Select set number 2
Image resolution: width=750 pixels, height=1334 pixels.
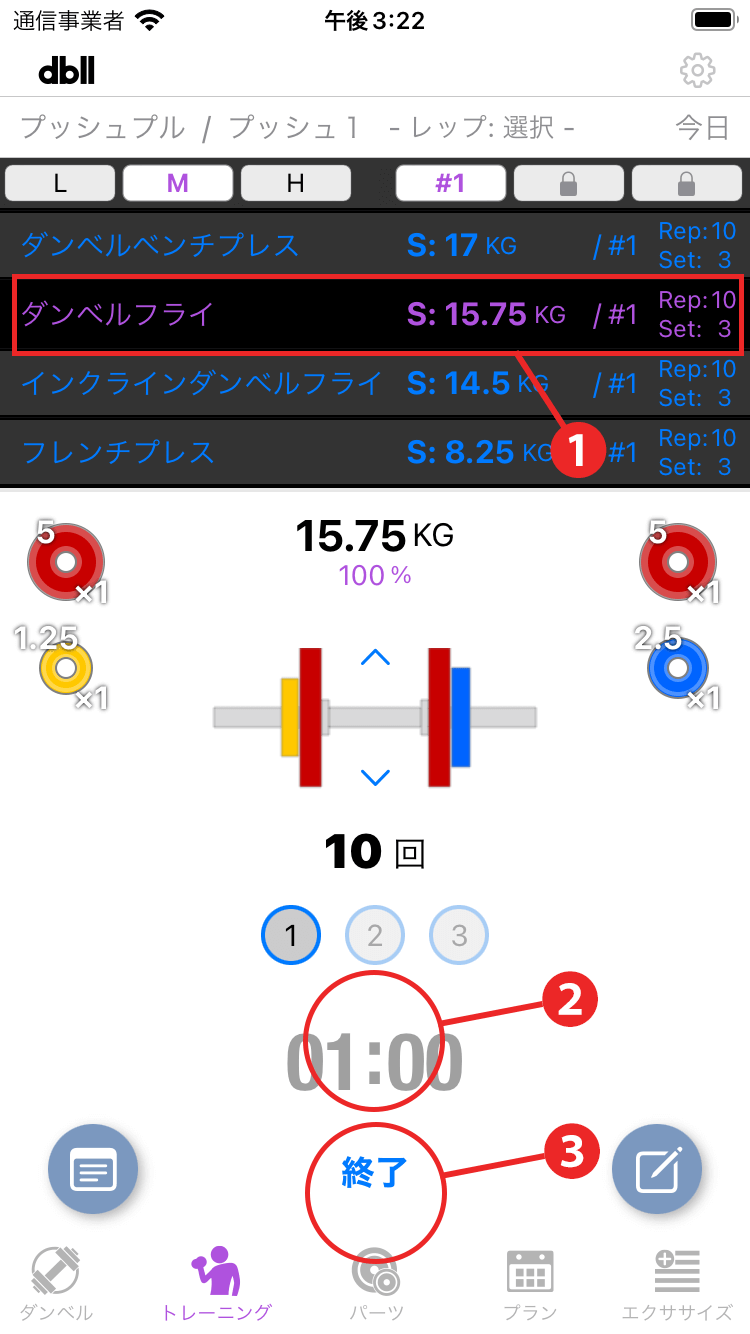click(x=375, y=936)
